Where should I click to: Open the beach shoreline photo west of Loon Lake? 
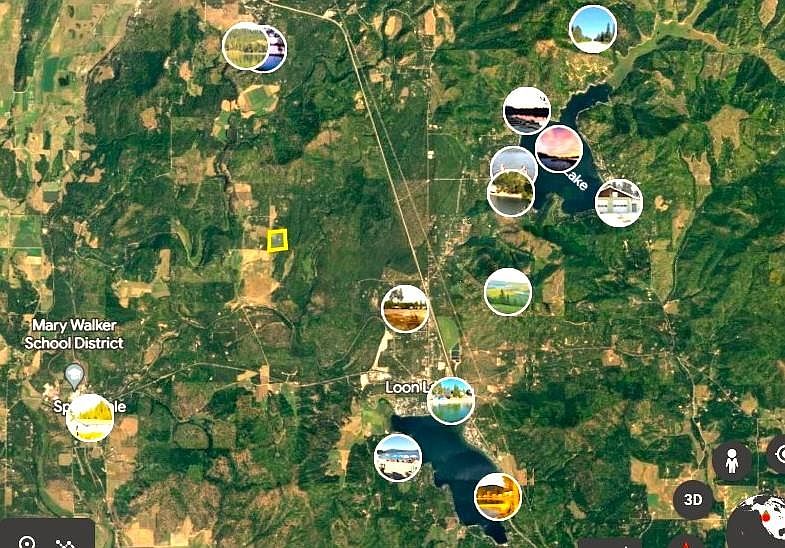(x=398, y=457)
